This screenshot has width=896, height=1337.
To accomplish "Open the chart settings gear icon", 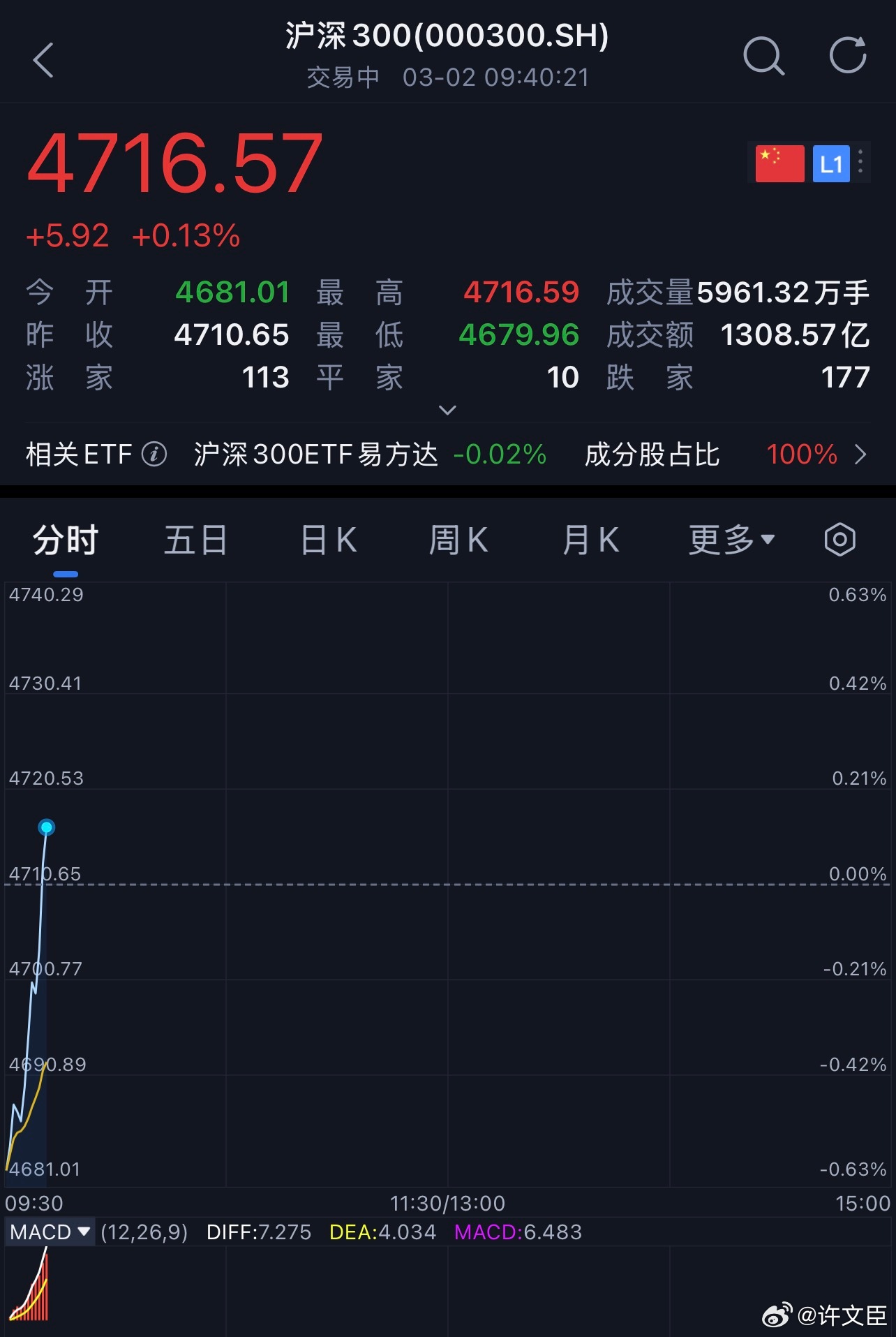I will 839,539.
